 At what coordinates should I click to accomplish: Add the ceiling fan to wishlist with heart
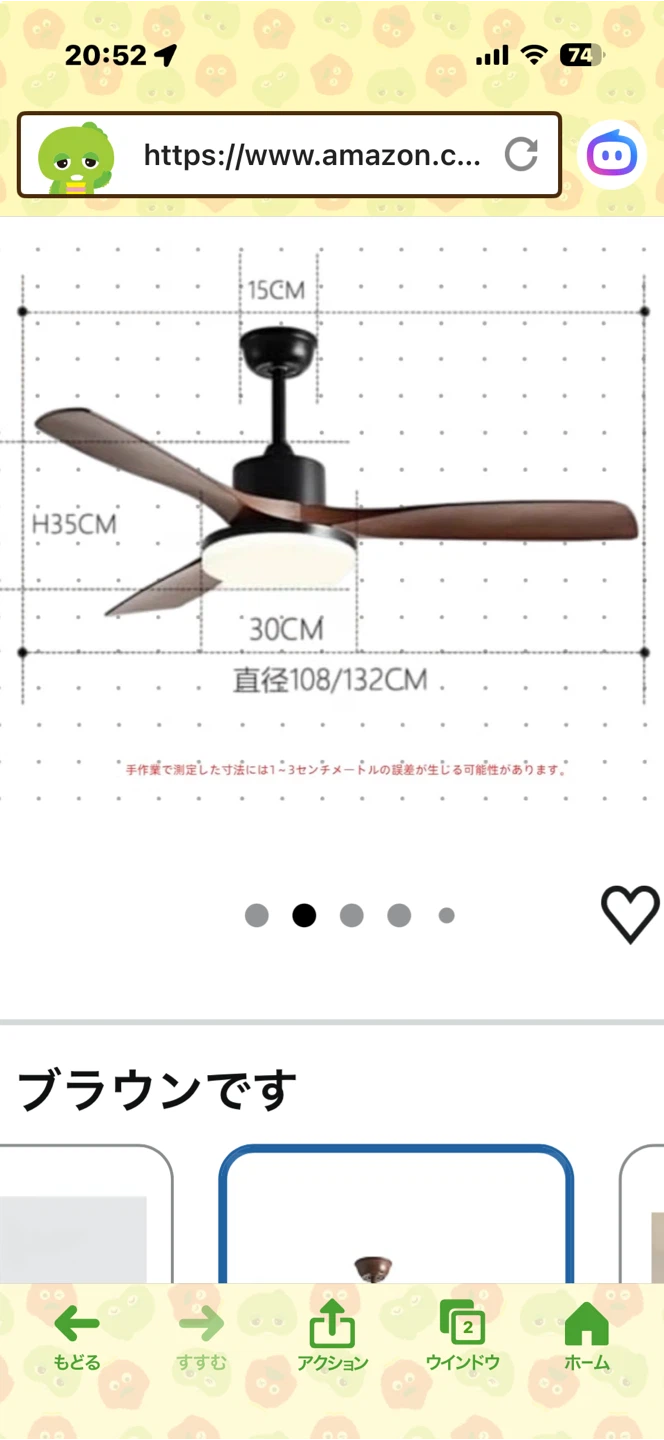coord(630,914)
